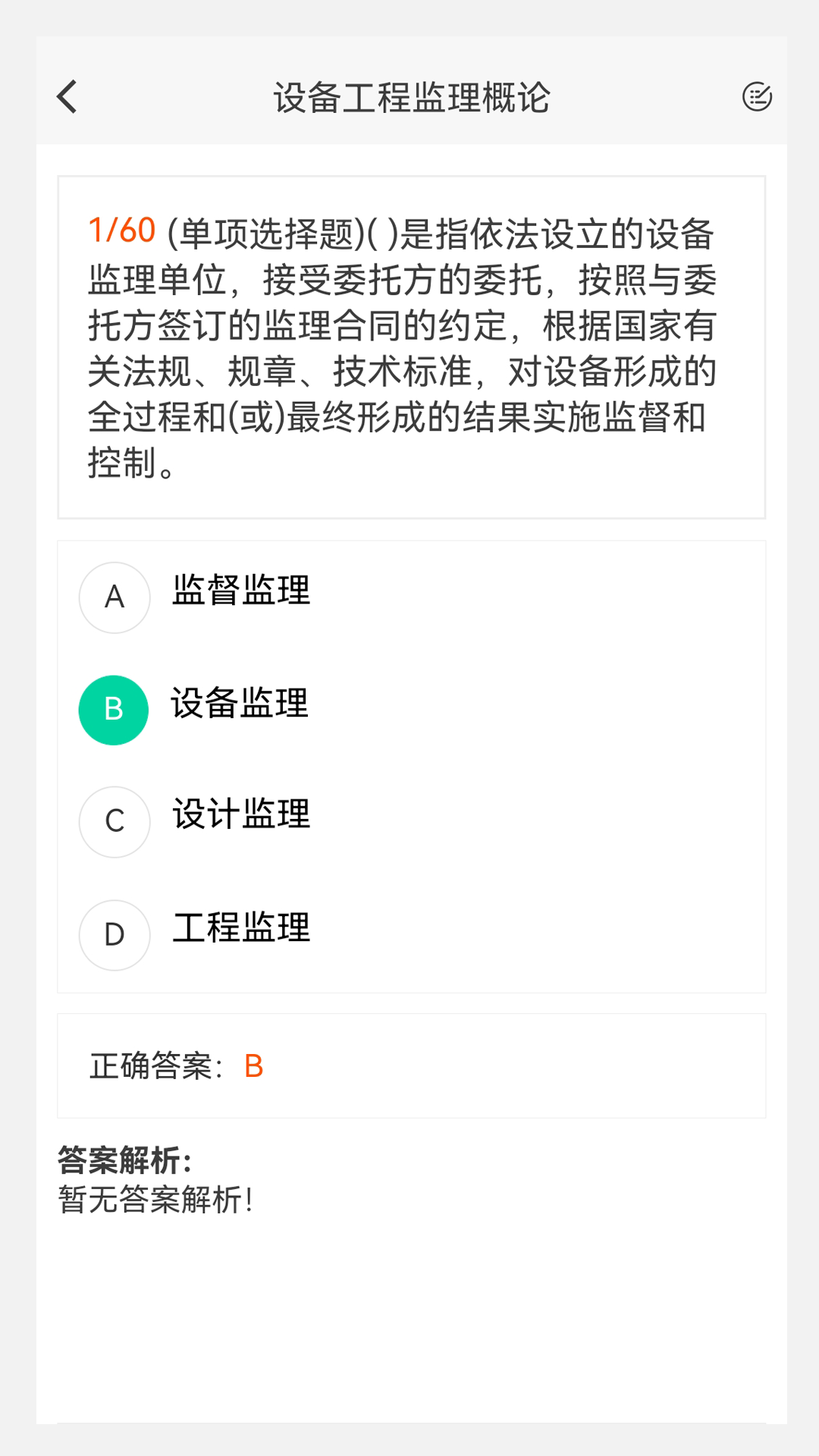Click the green circle marked B

coord(114,710)
